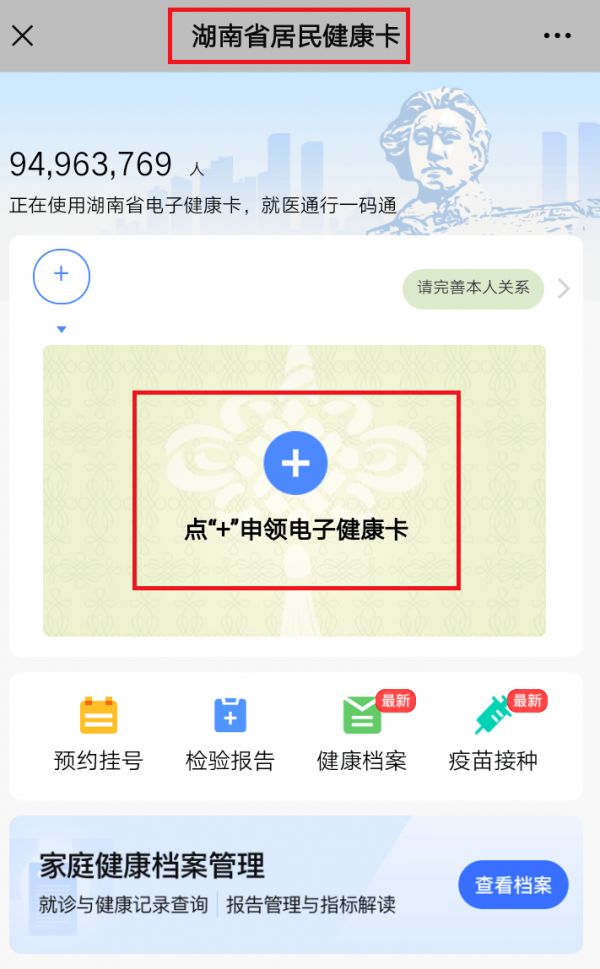Open 预约挂号
Viewport: 600px width, 969px height.
coord(98,734)
